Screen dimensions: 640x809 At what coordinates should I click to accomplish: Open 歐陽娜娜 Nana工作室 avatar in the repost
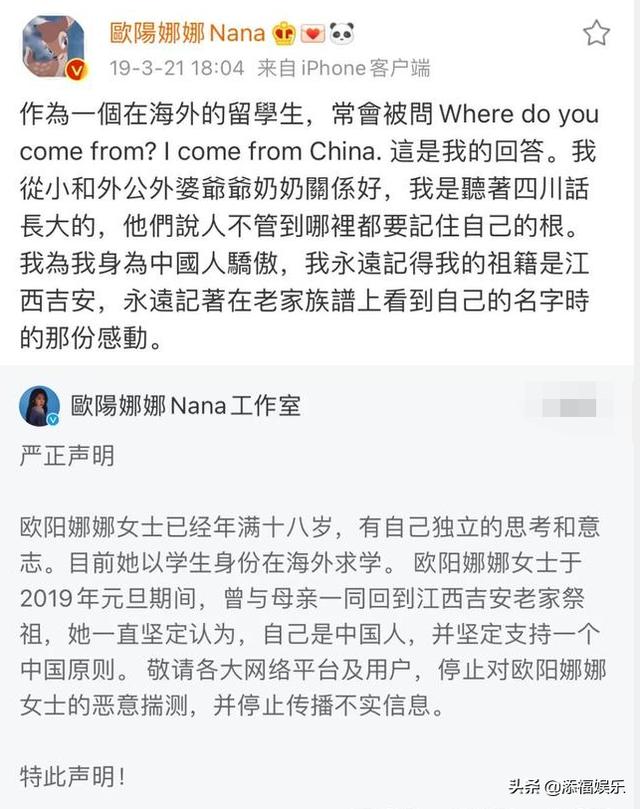[x=39, y=407]
